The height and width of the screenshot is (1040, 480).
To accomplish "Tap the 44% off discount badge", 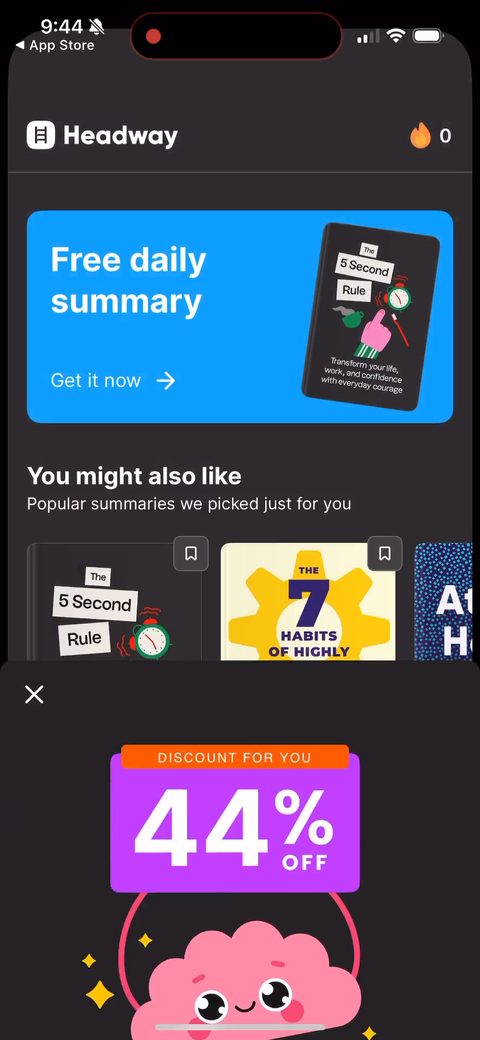I will tap(235, 818).
